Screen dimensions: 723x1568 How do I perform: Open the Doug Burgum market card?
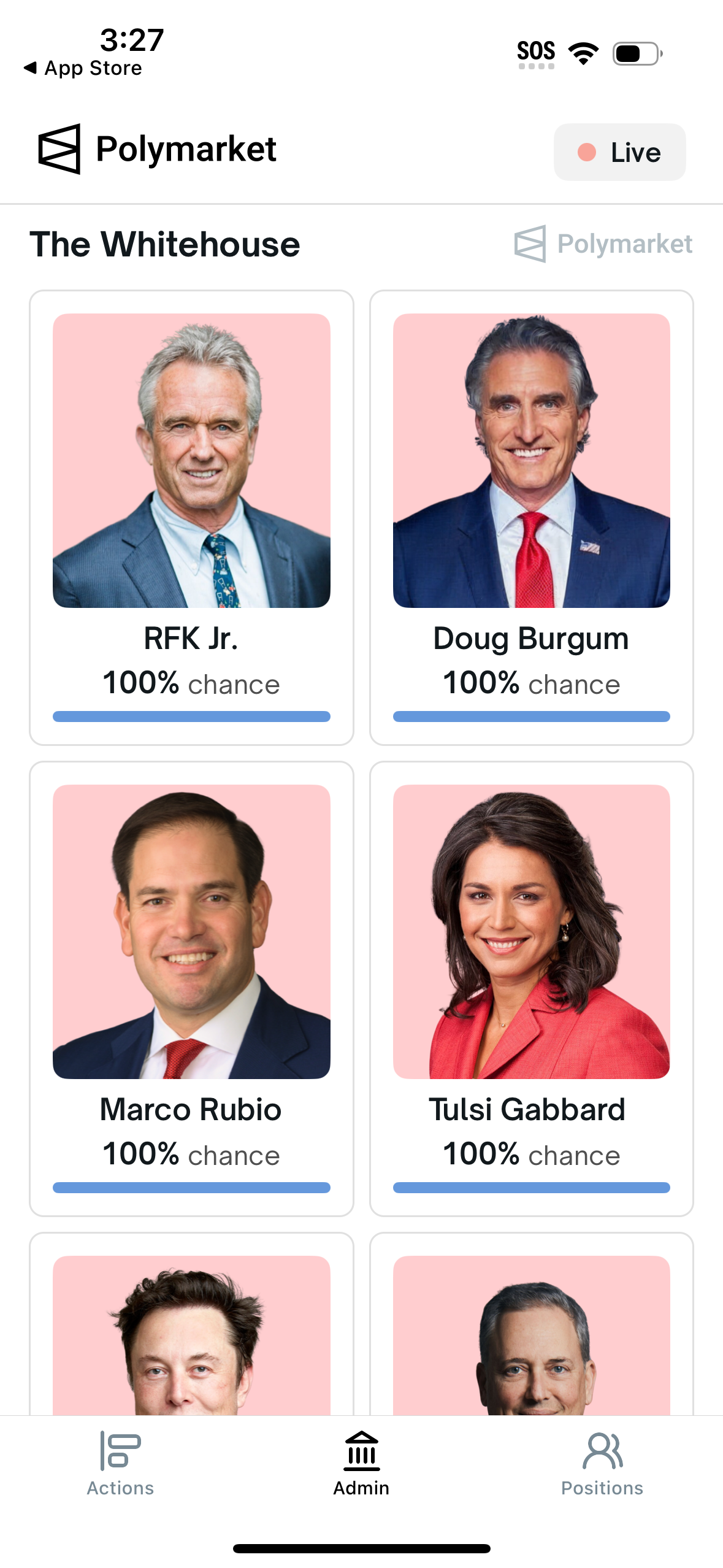click(531, 517)
